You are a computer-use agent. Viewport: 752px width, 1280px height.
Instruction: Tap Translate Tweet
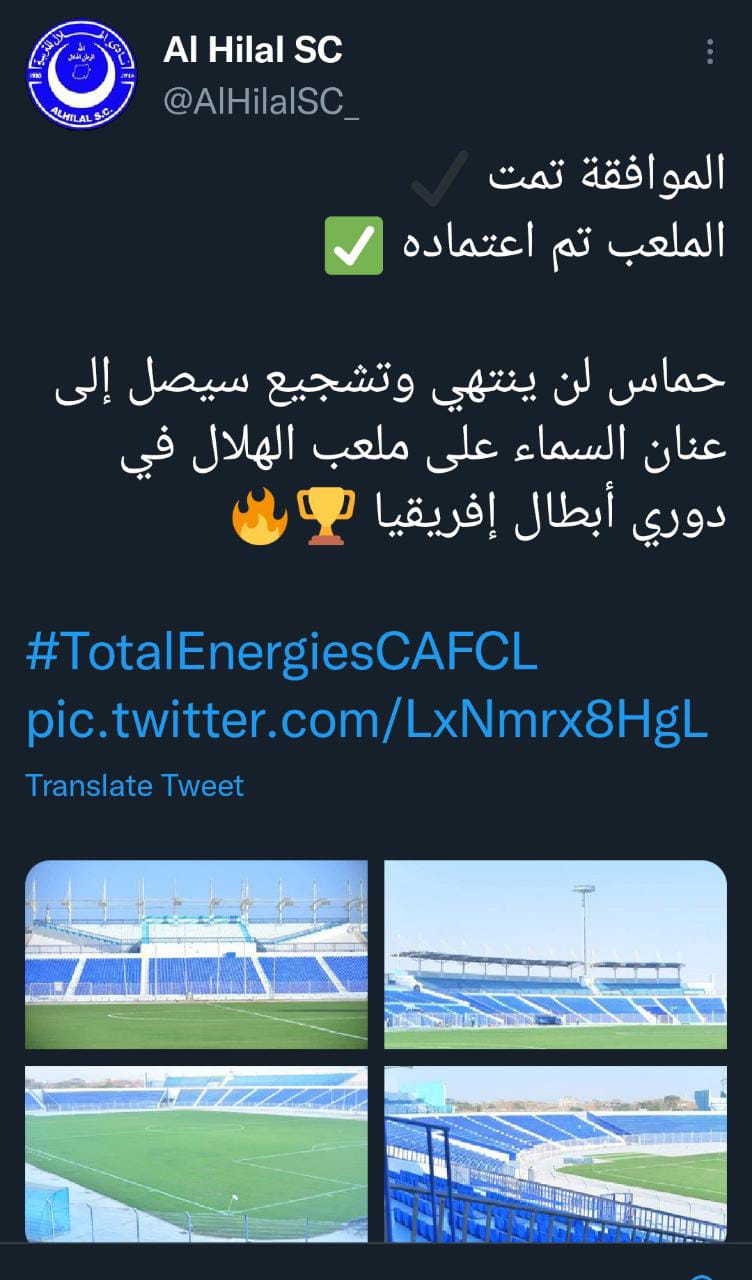coord(134,785)
